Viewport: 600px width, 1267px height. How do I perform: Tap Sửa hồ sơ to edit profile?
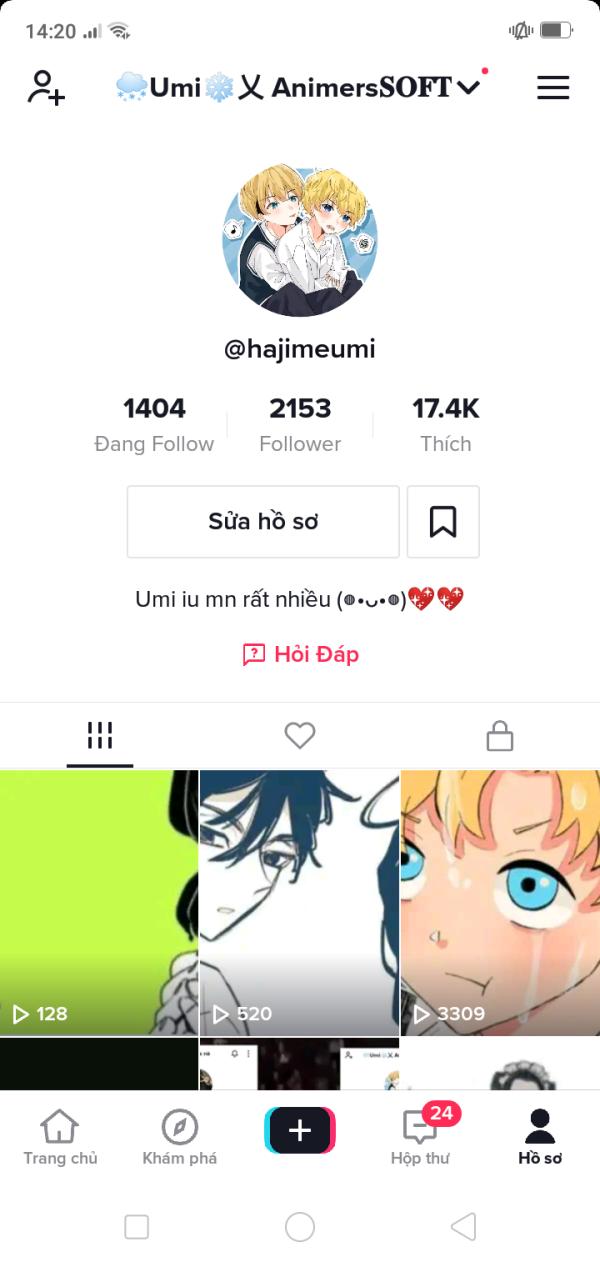(263, 522)
